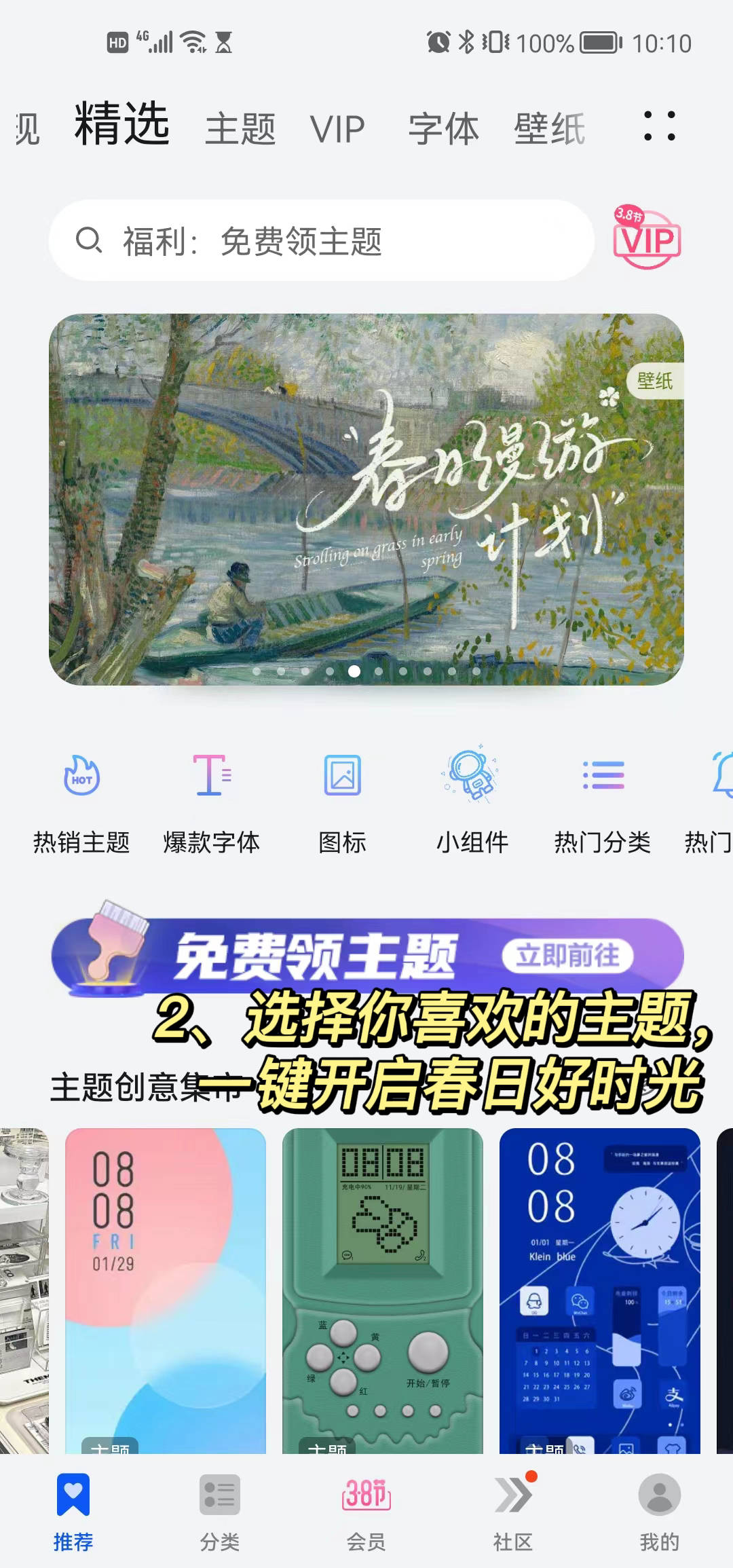The image size is (733, 1568).
Task: Go to the 社区 bottom tab
Action: 513,1508
